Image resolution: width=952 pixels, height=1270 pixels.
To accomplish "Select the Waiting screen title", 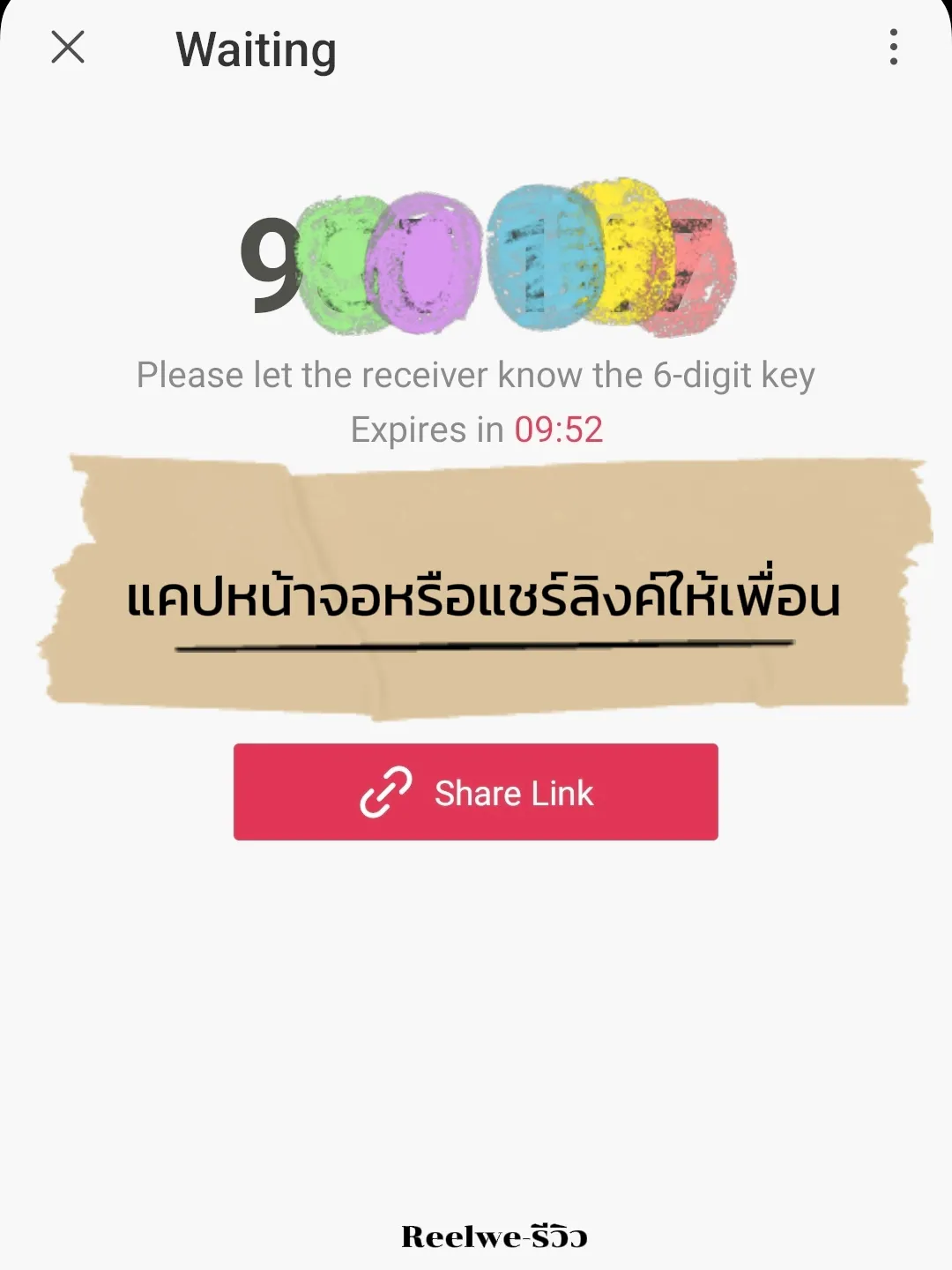I will click(255, 49).
